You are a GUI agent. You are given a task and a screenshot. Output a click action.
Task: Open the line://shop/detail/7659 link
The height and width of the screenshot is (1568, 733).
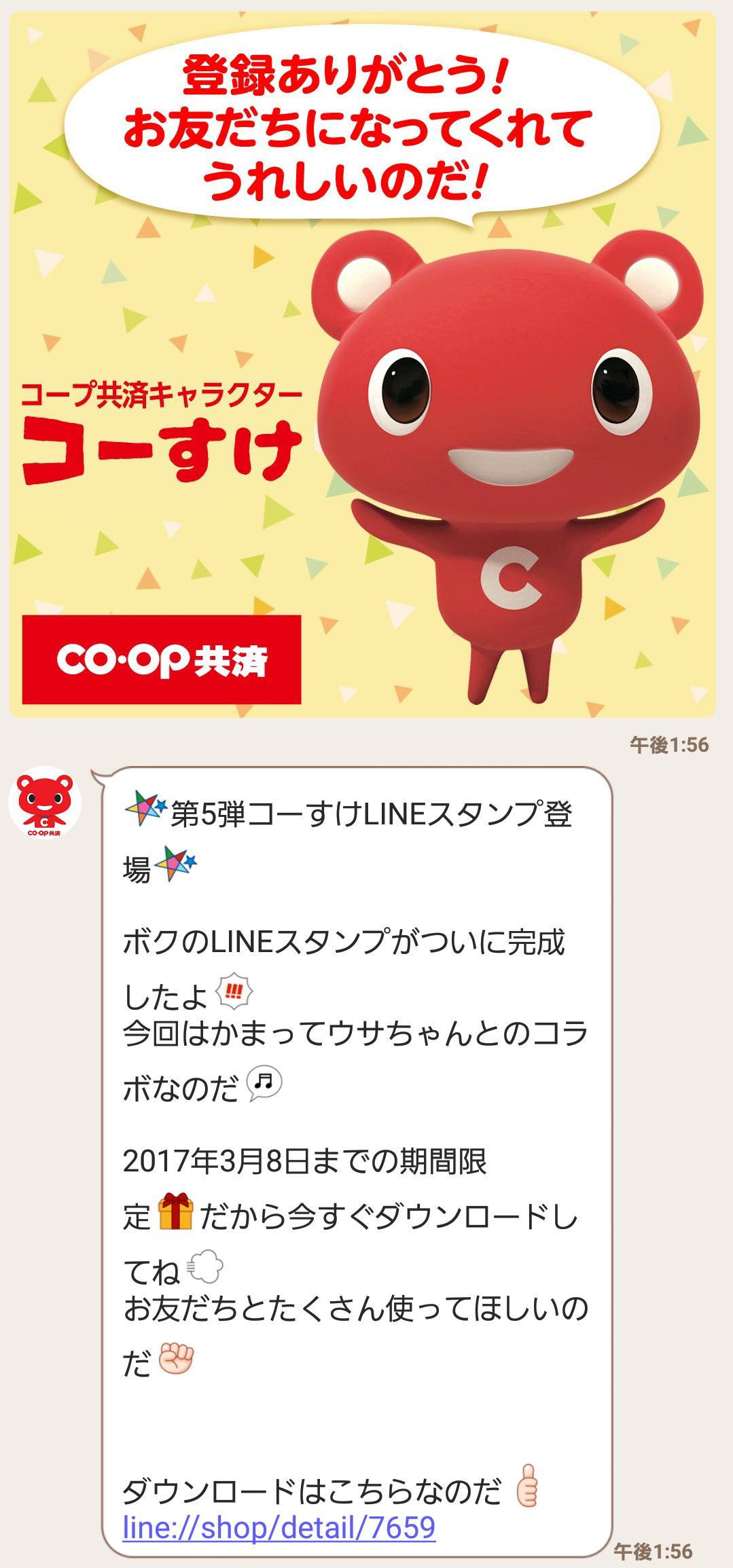point(279,1528)
